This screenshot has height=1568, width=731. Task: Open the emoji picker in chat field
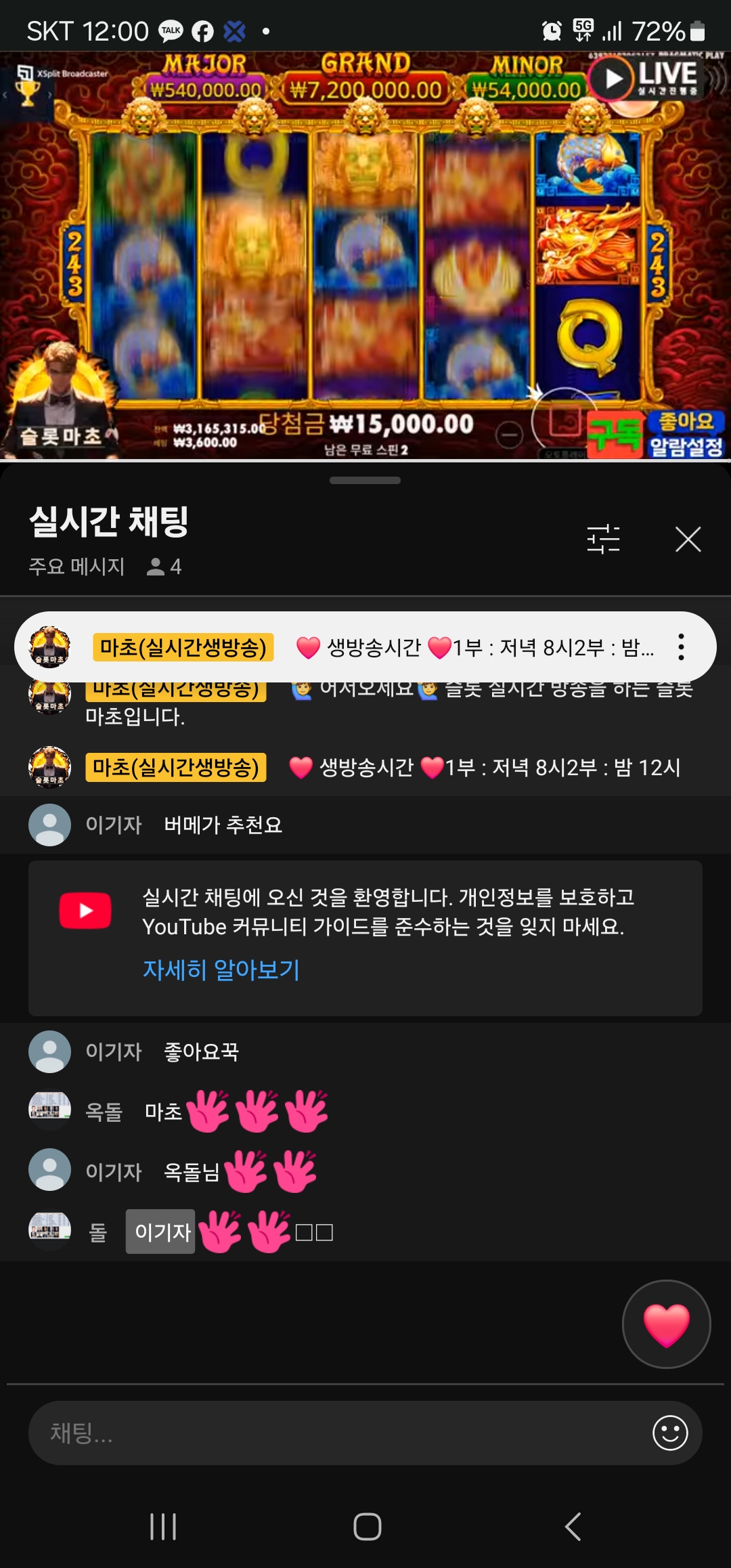click(x=670, y=1433)
